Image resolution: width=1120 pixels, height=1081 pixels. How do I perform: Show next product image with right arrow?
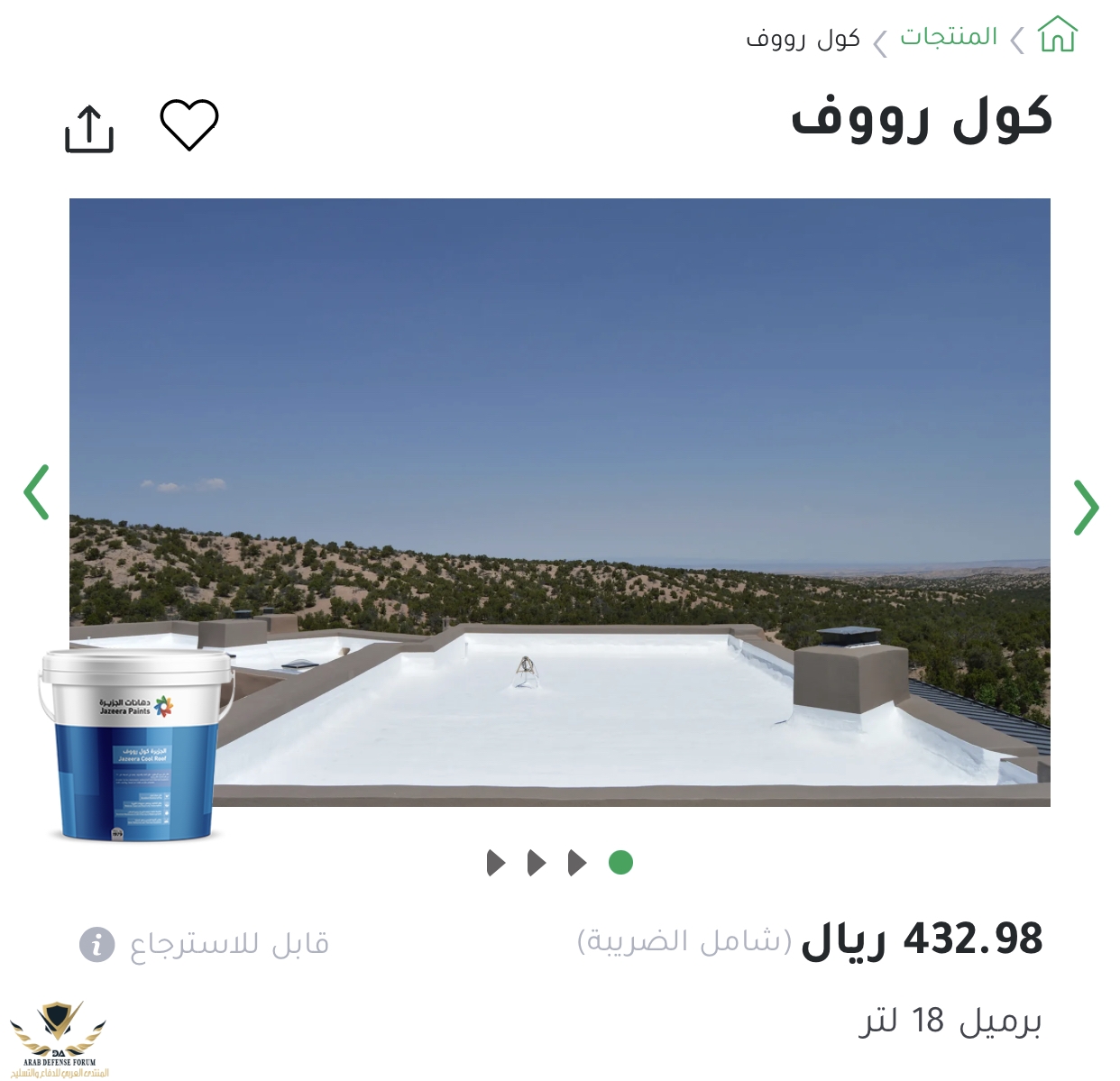click(1086, 507)
